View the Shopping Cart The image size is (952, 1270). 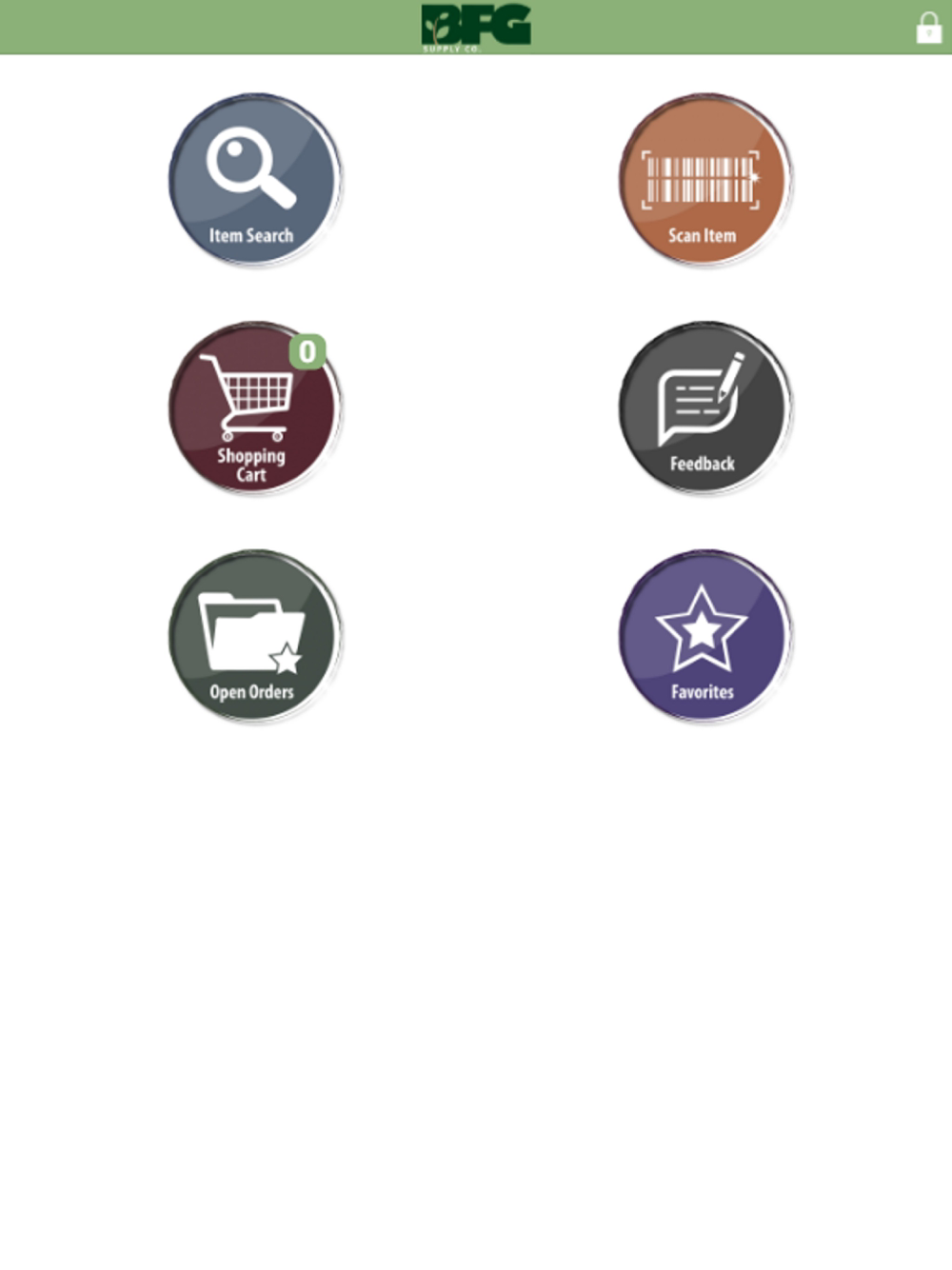tap(252, 407)
